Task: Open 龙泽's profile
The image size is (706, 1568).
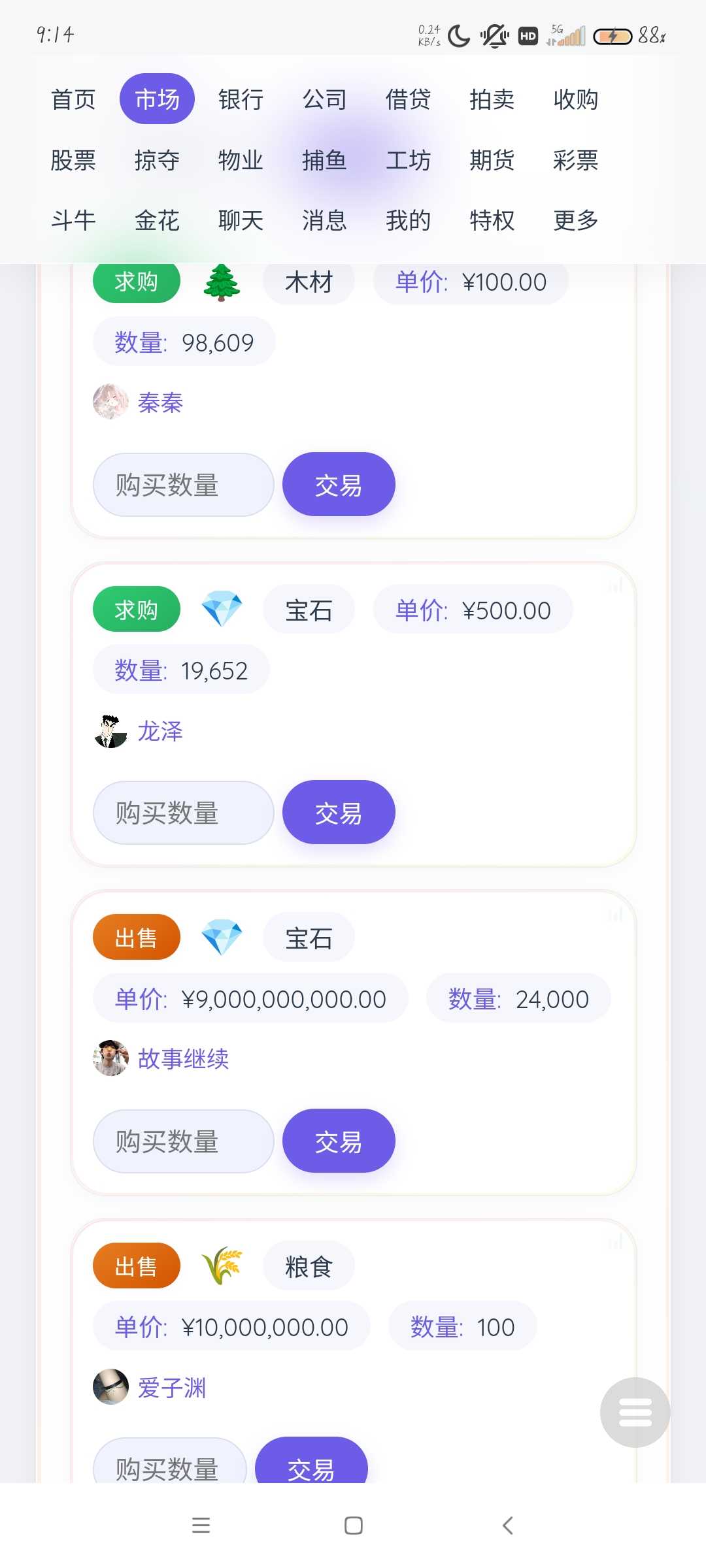Action: (160, 732)
